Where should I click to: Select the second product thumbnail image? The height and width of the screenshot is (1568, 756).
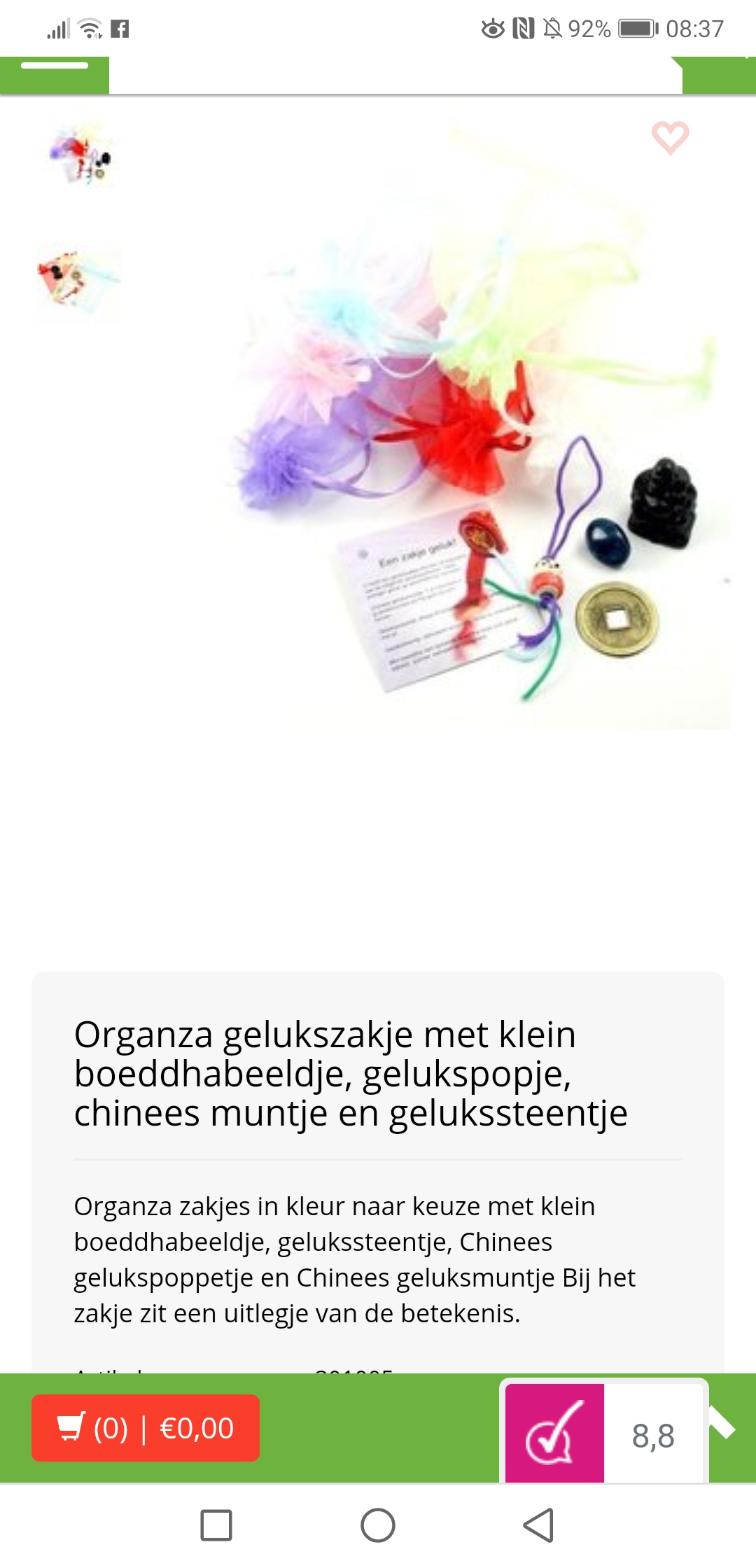tap(78, 281)
